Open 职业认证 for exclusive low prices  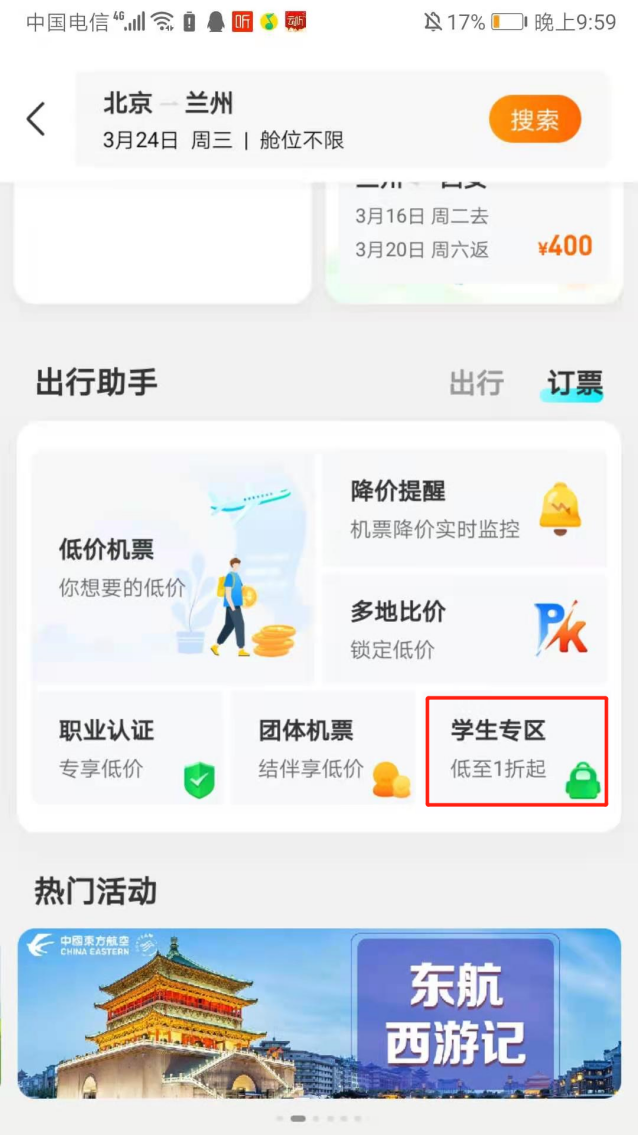pyautogui.click(x=127, y=748)
